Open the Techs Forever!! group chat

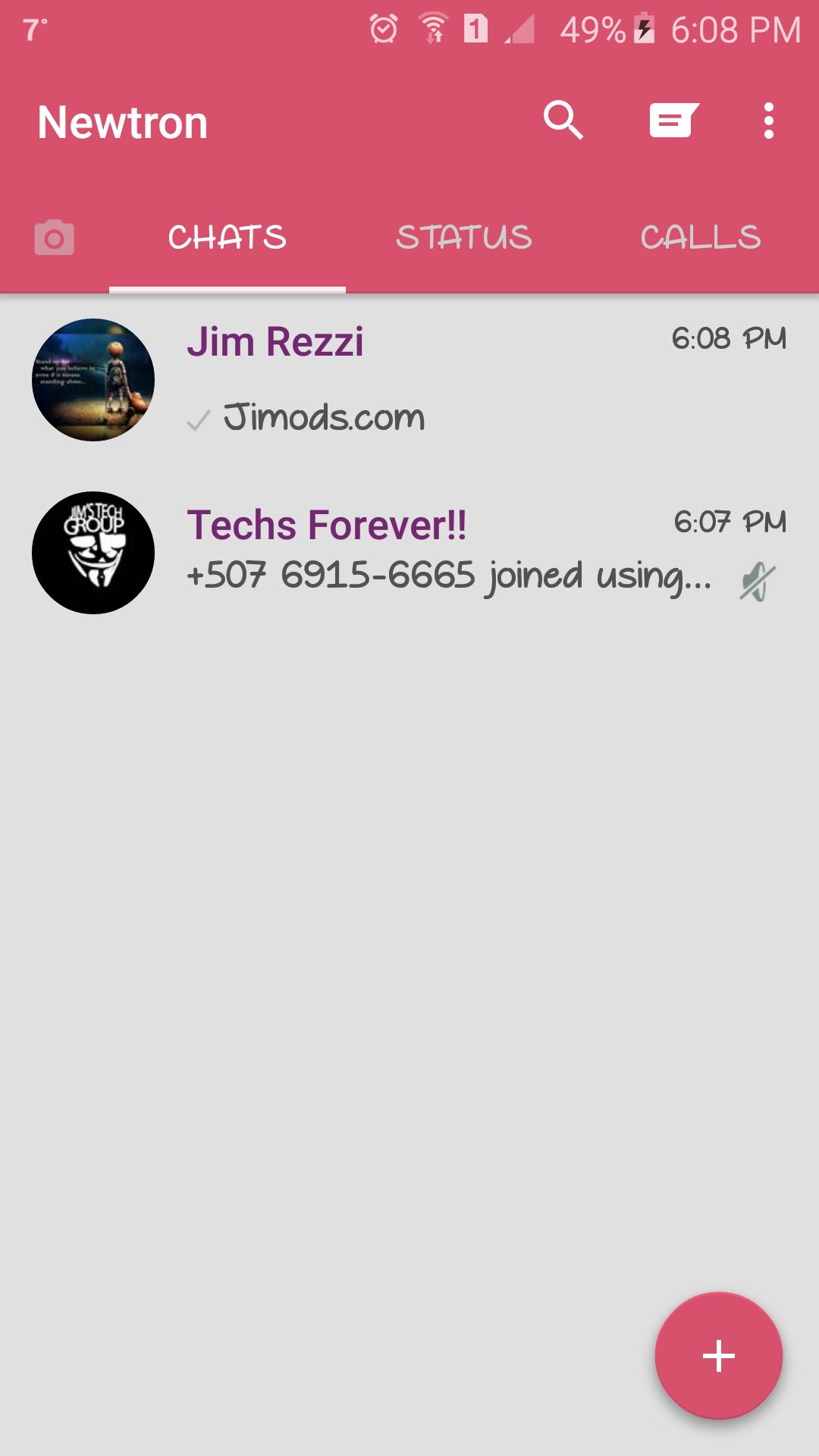coord(455,552)
